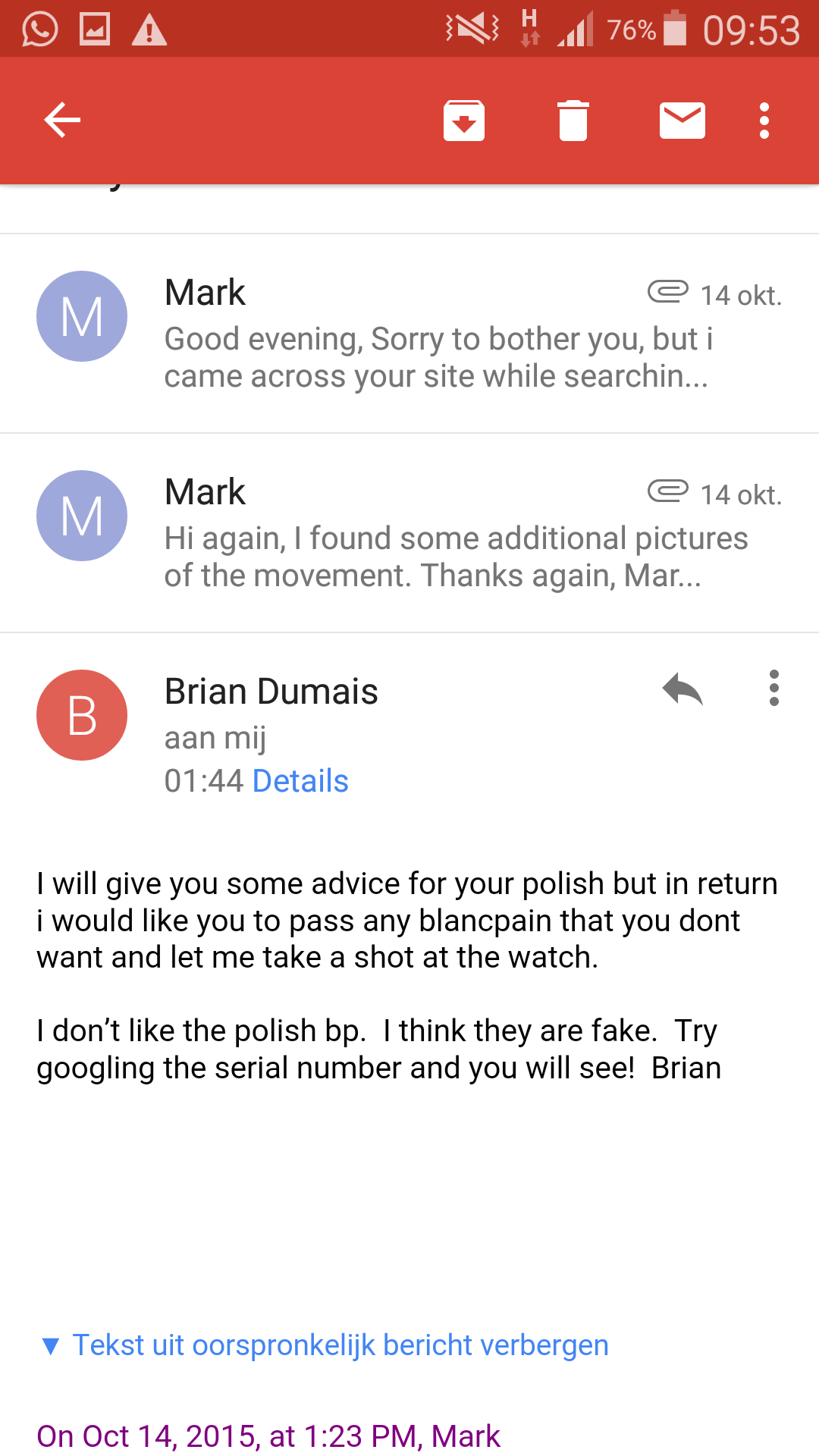Tap Brian Dumais's avatar circle
The image size is (819, 1456).
[x=82, y=715]
